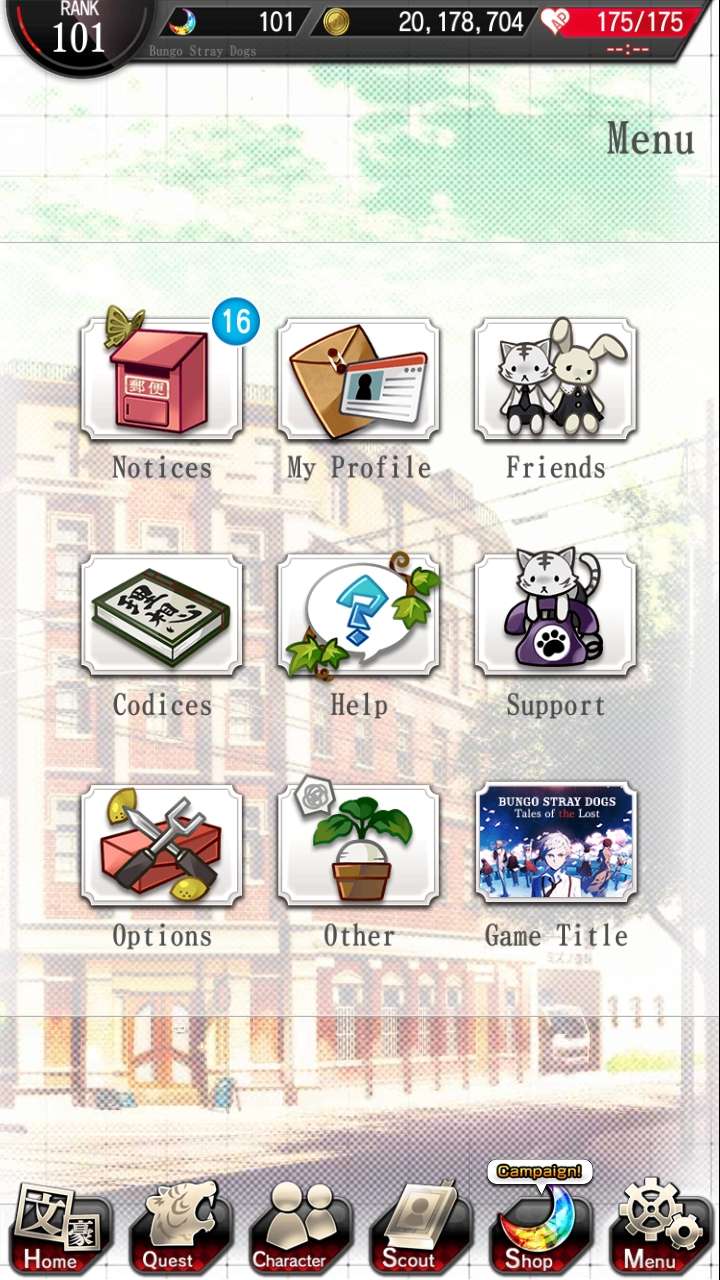The height and width of the screenshot is (1280, 720).
Task: Open the Scout tab
Action: click(420, 1228)
